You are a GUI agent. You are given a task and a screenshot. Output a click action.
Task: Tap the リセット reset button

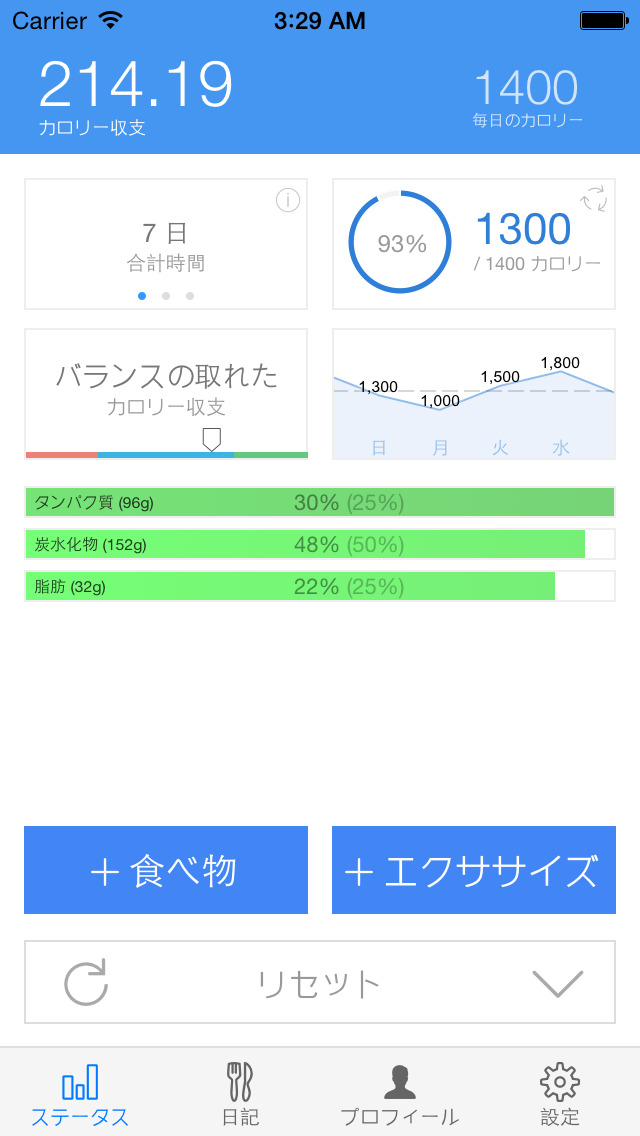[x=318, y=983]
